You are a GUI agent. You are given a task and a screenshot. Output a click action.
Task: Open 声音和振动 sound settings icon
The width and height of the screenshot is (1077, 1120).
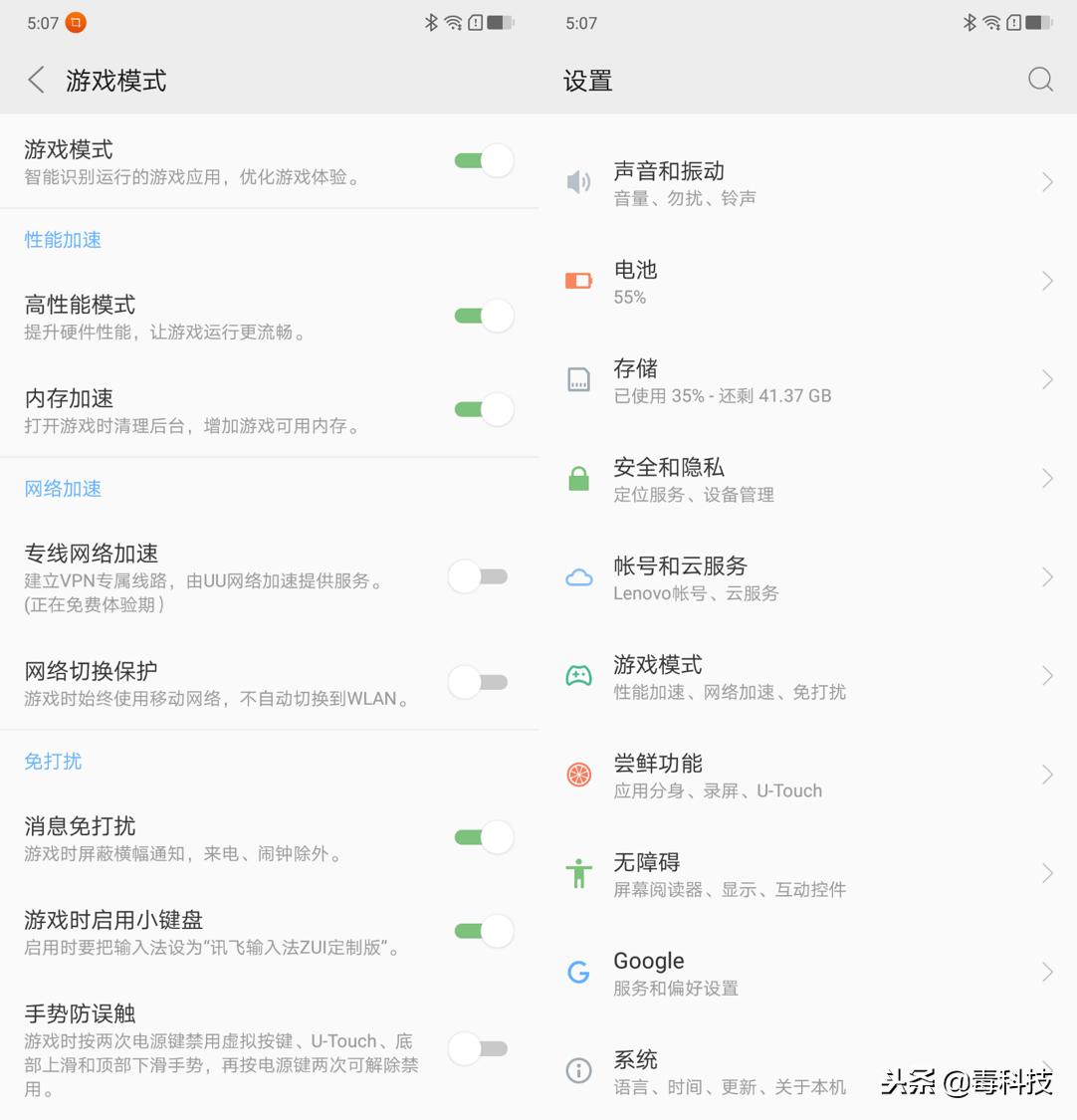579,181
